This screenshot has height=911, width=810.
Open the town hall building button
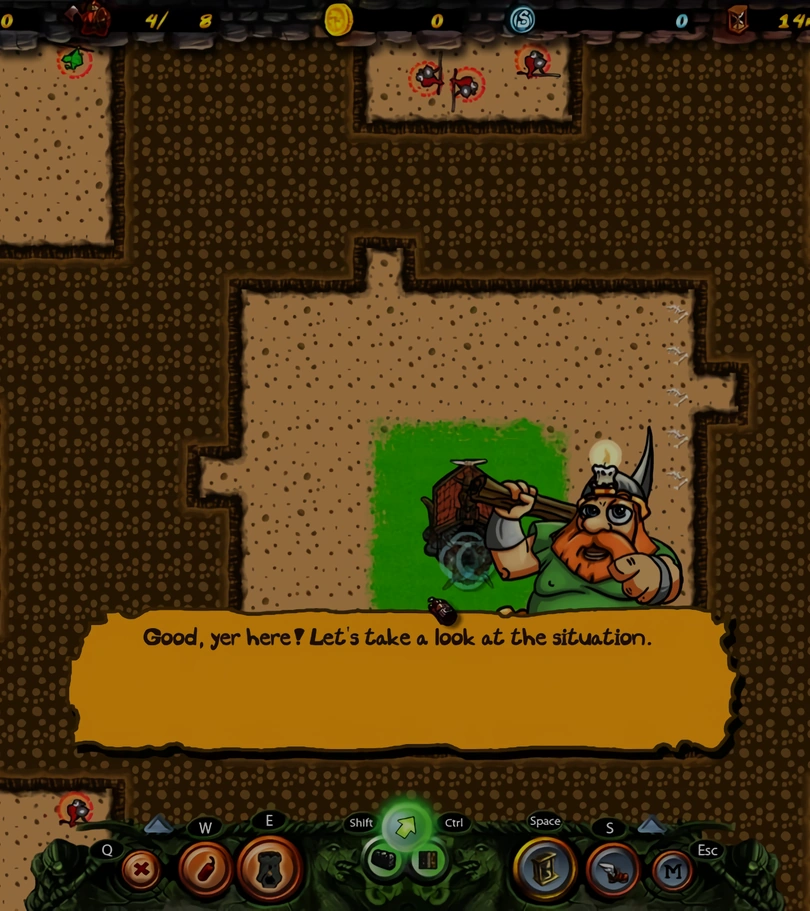pyautogui.click(x=545, y=868)
